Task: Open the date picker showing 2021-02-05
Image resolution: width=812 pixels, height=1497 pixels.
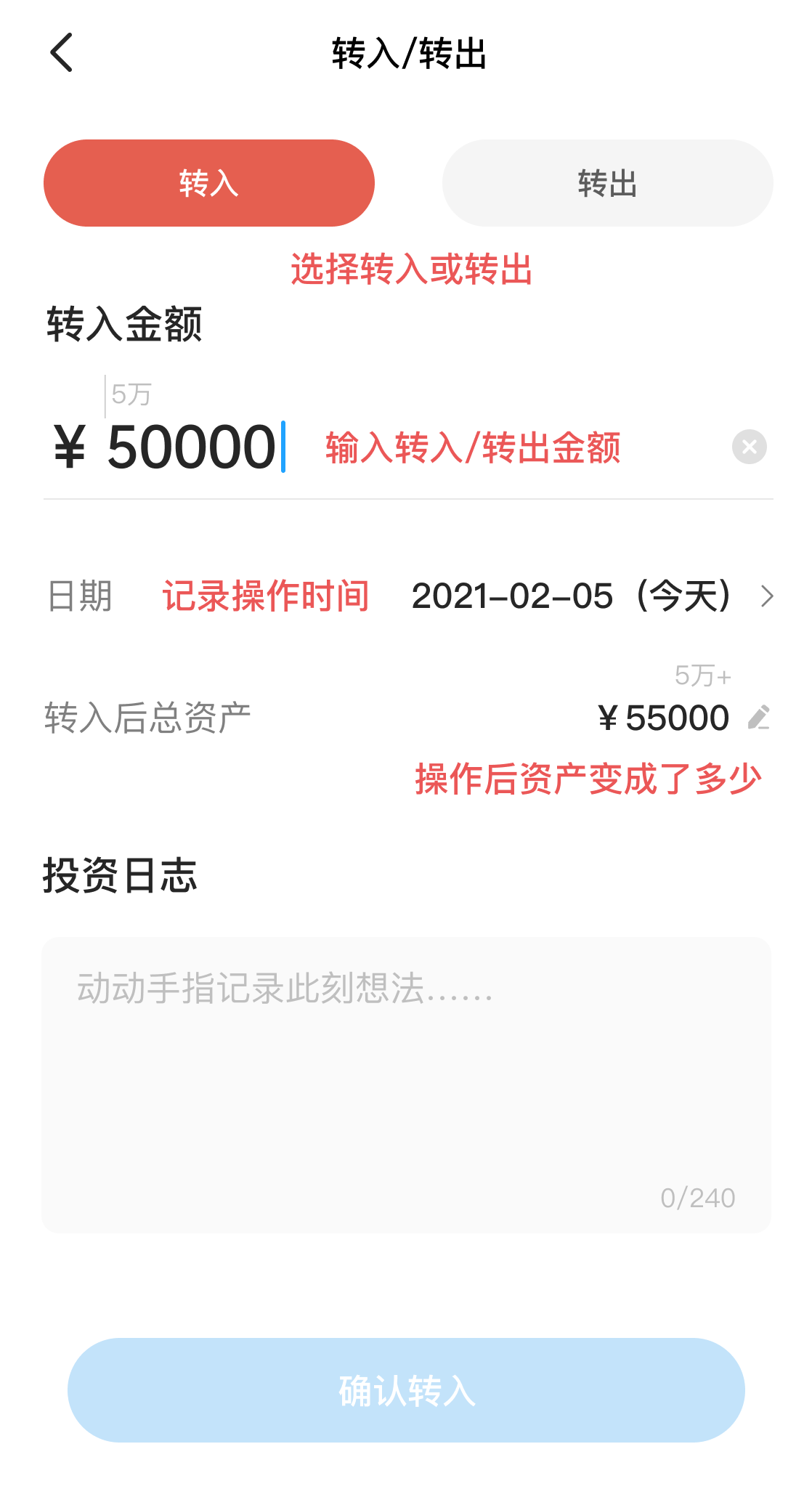Action: click(592, 596)
